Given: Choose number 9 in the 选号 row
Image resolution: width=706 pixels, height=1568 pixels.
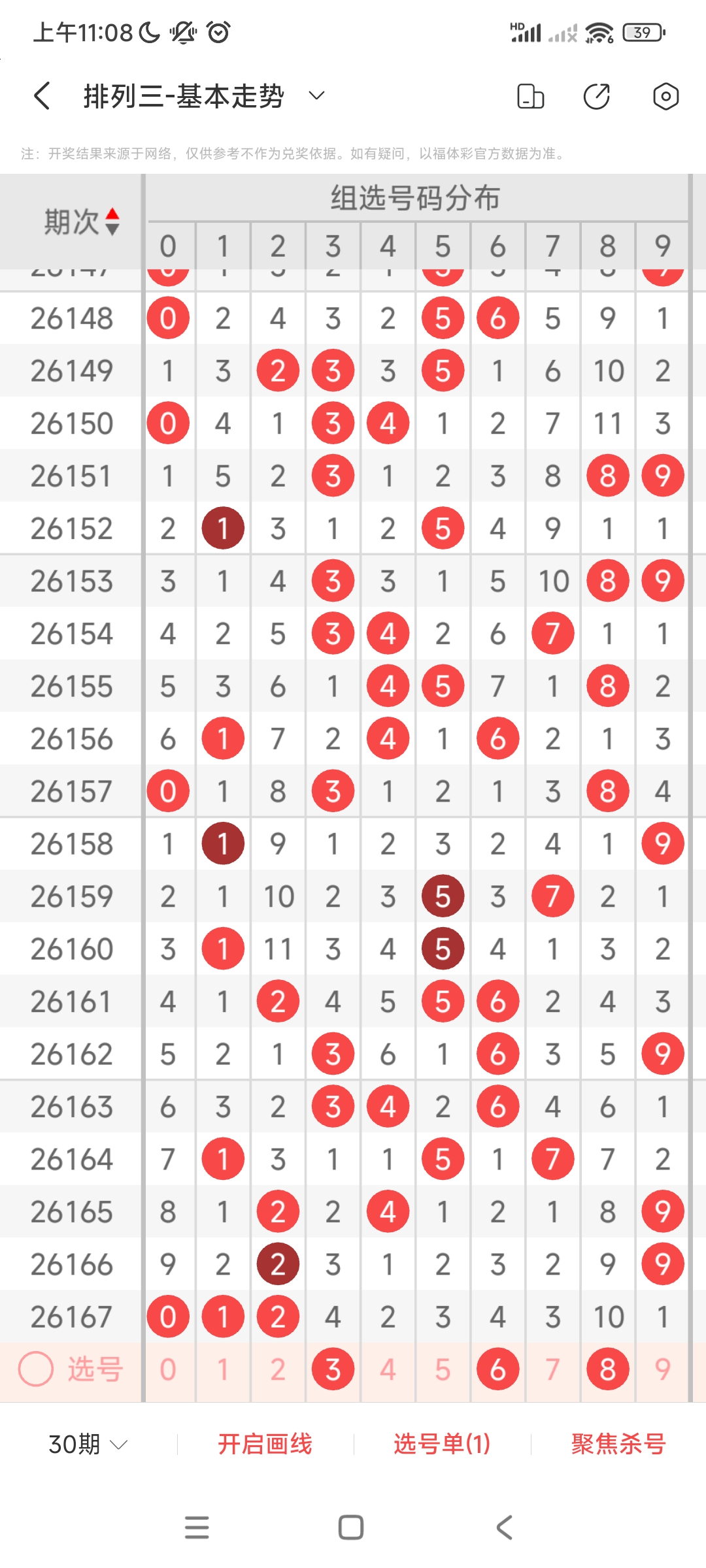Looking at the screenshot, I should coord(662,1369).
